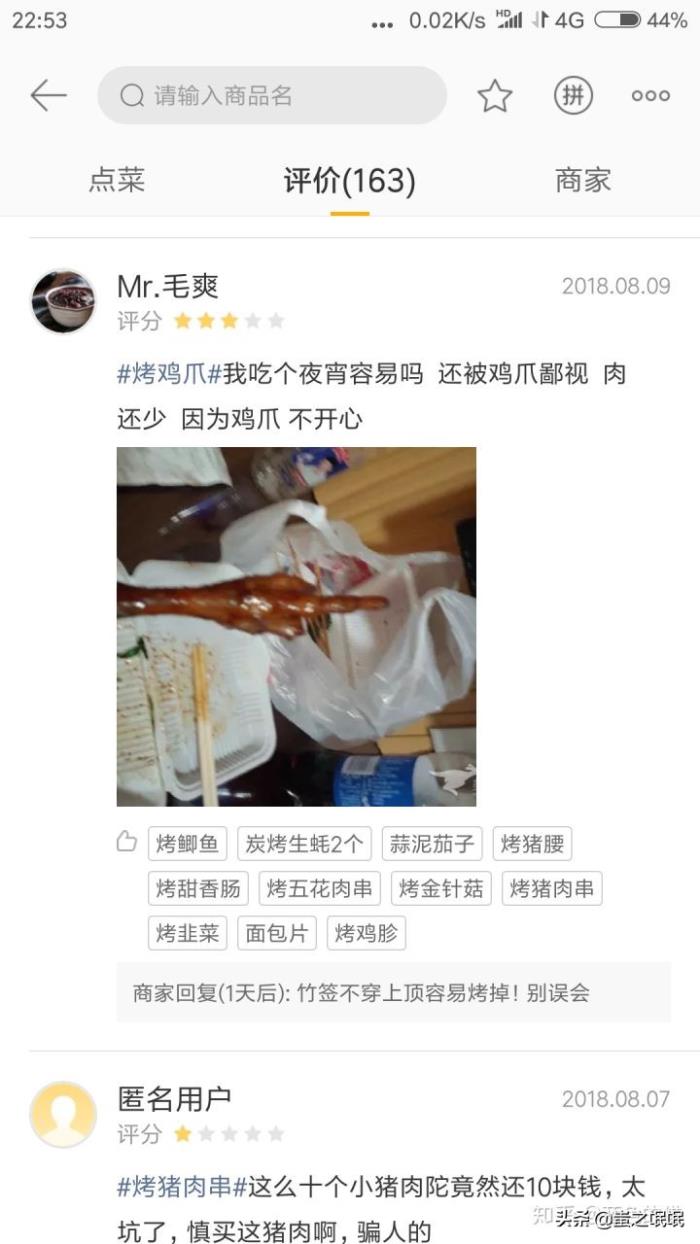Tap the 烤猪腰 dish chip

[x=532, y=844]
